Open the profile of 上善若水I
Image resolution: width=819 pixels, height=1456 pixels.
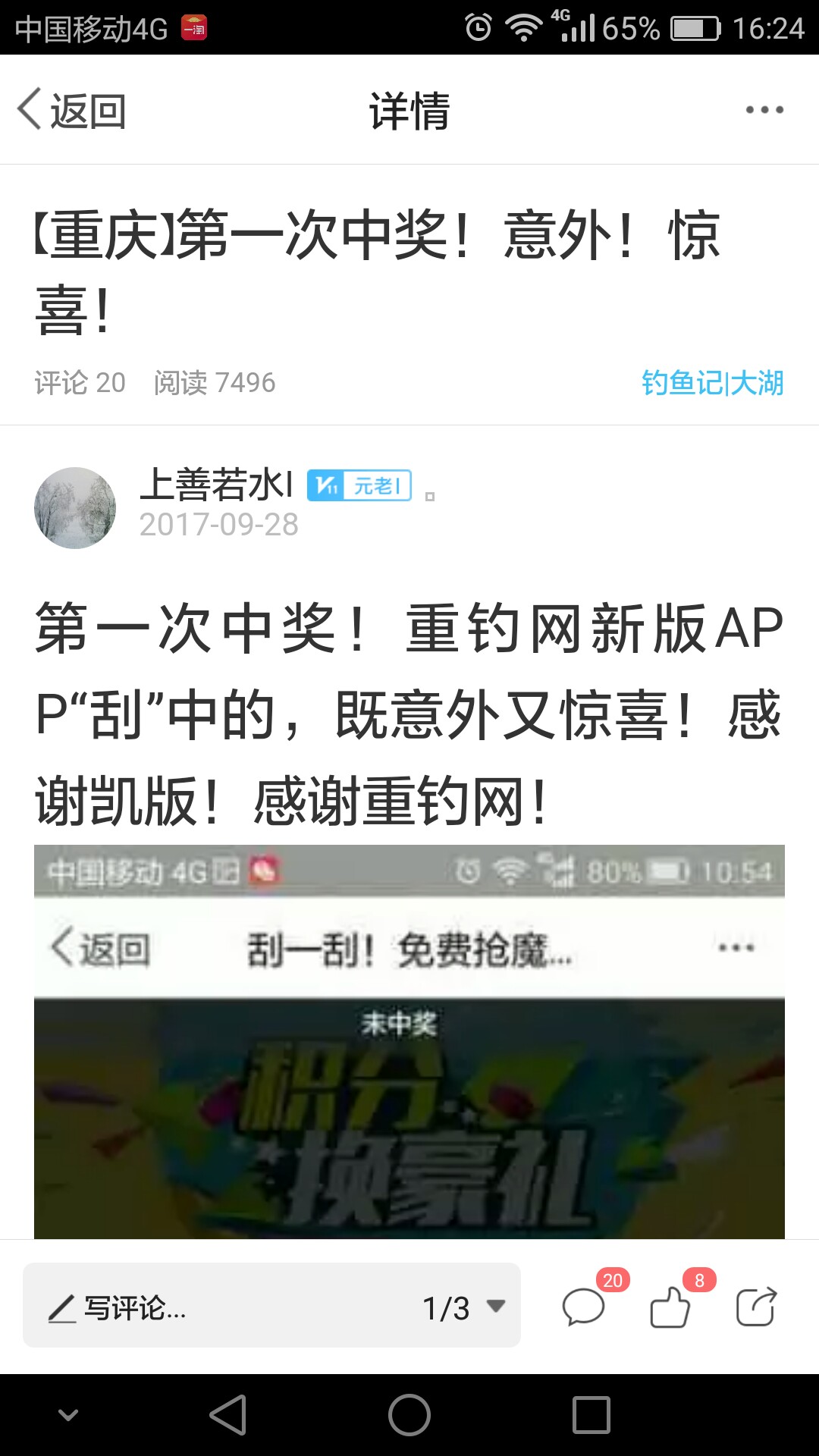(x=216, y=485)
